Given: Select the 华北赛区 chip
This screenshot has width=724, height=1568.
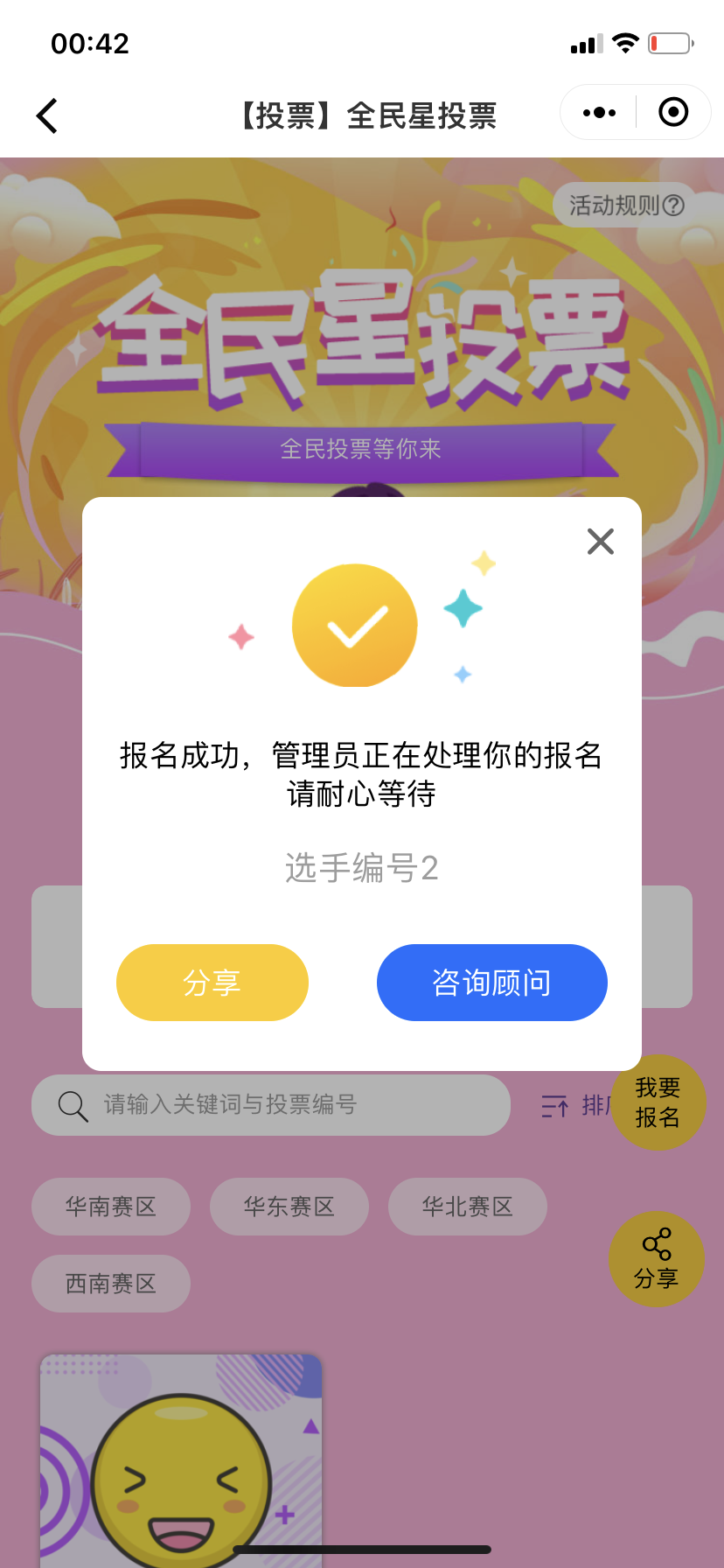Looking at the screenshot, I should [468, 1207].
